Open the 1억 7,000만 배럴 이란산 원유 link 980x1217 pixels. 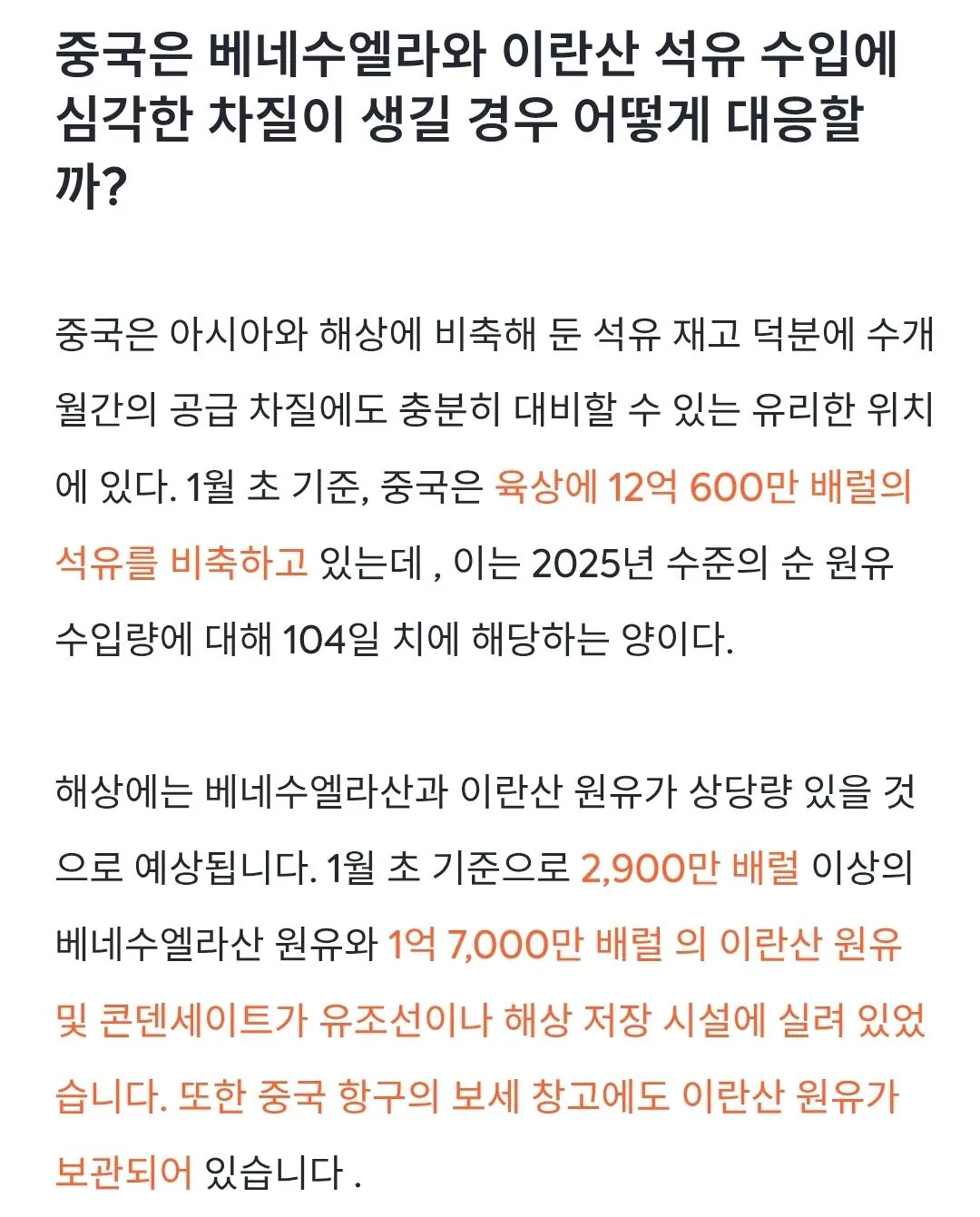point(644,945)
